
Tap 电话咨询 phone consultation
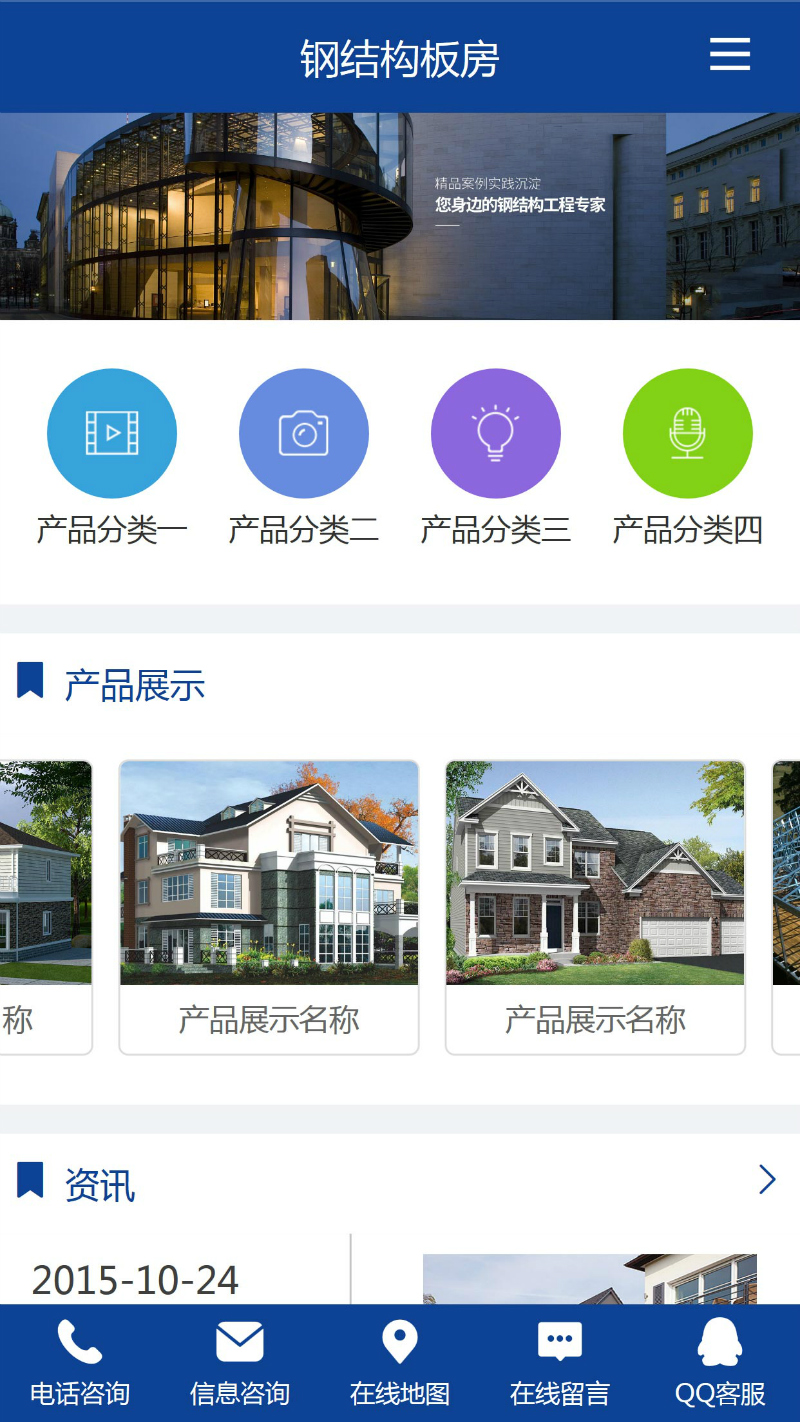pyautogui.click(x=80, y=1362)
